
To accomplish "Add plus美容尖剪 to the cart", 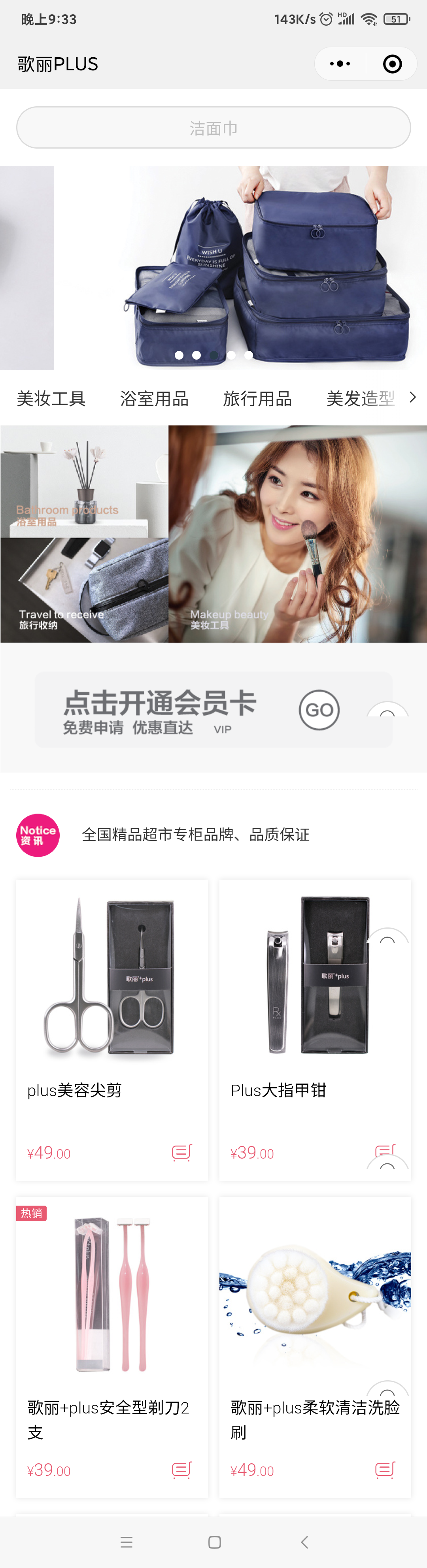I will pos(181,1152).
